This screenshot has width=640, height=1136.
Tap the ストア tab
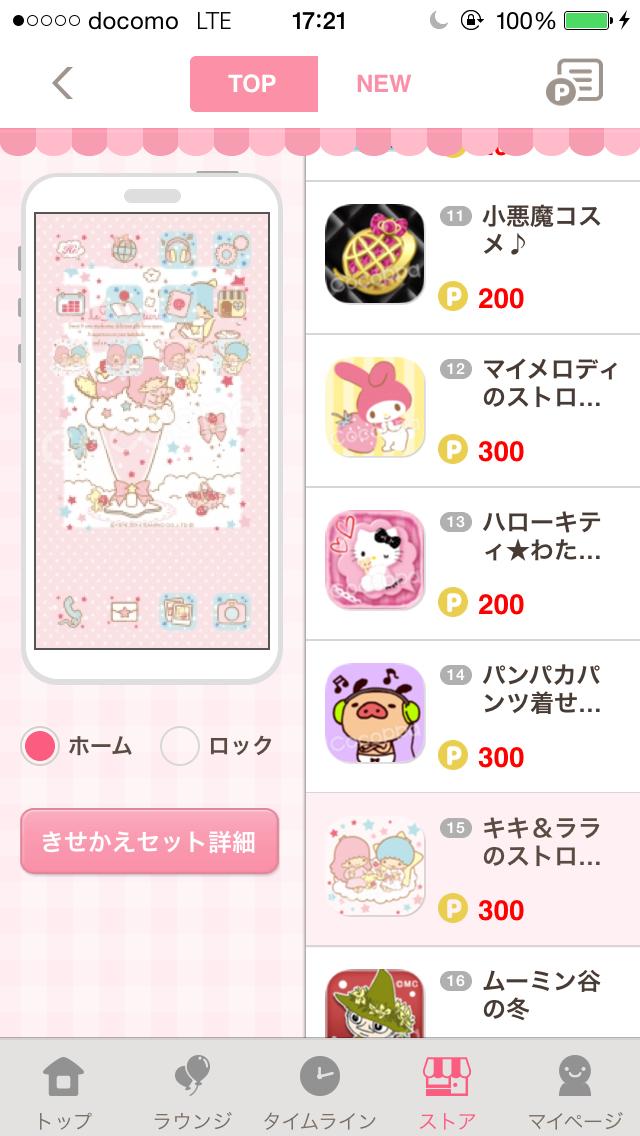point(447,1091)
